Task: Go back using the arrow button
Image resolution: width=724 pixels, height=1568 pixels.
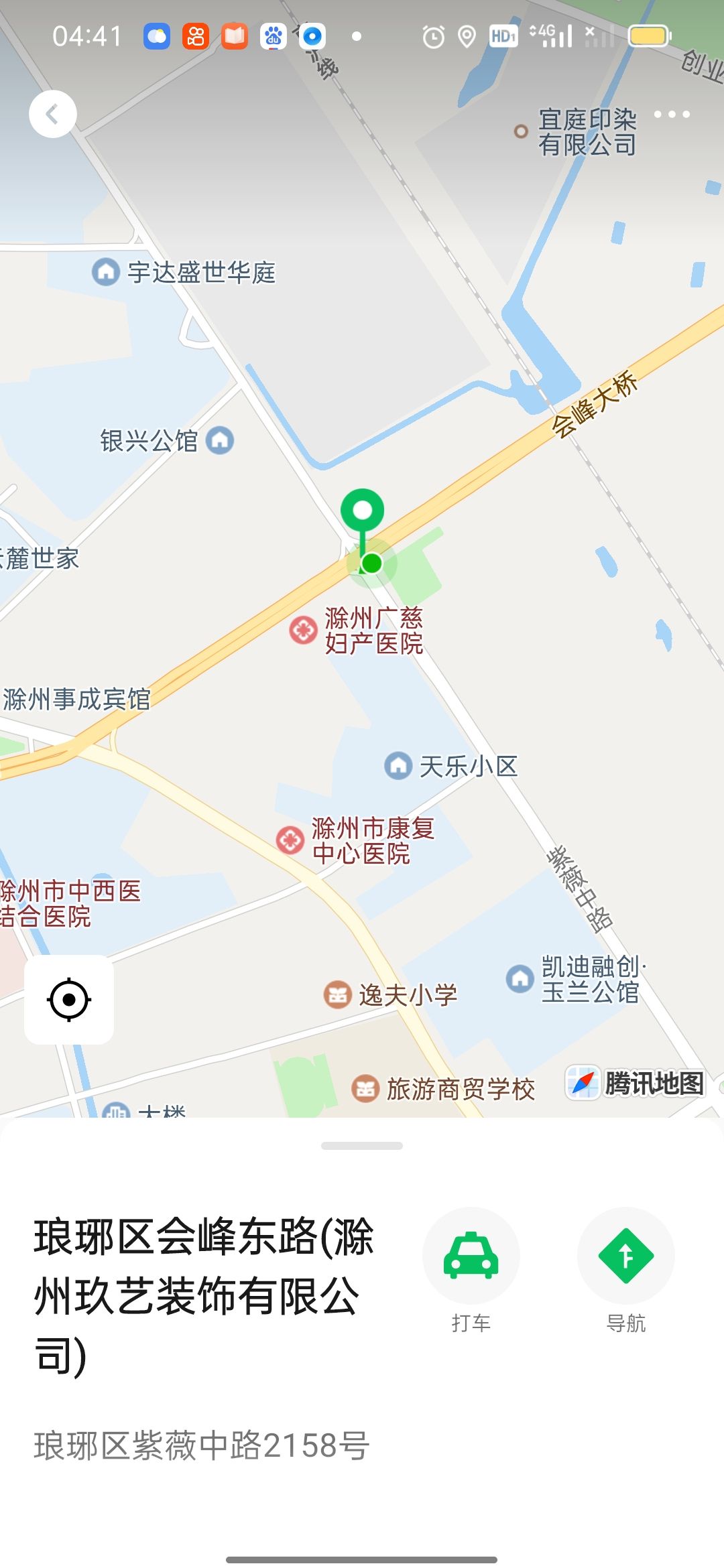Action: pos(52,114)
